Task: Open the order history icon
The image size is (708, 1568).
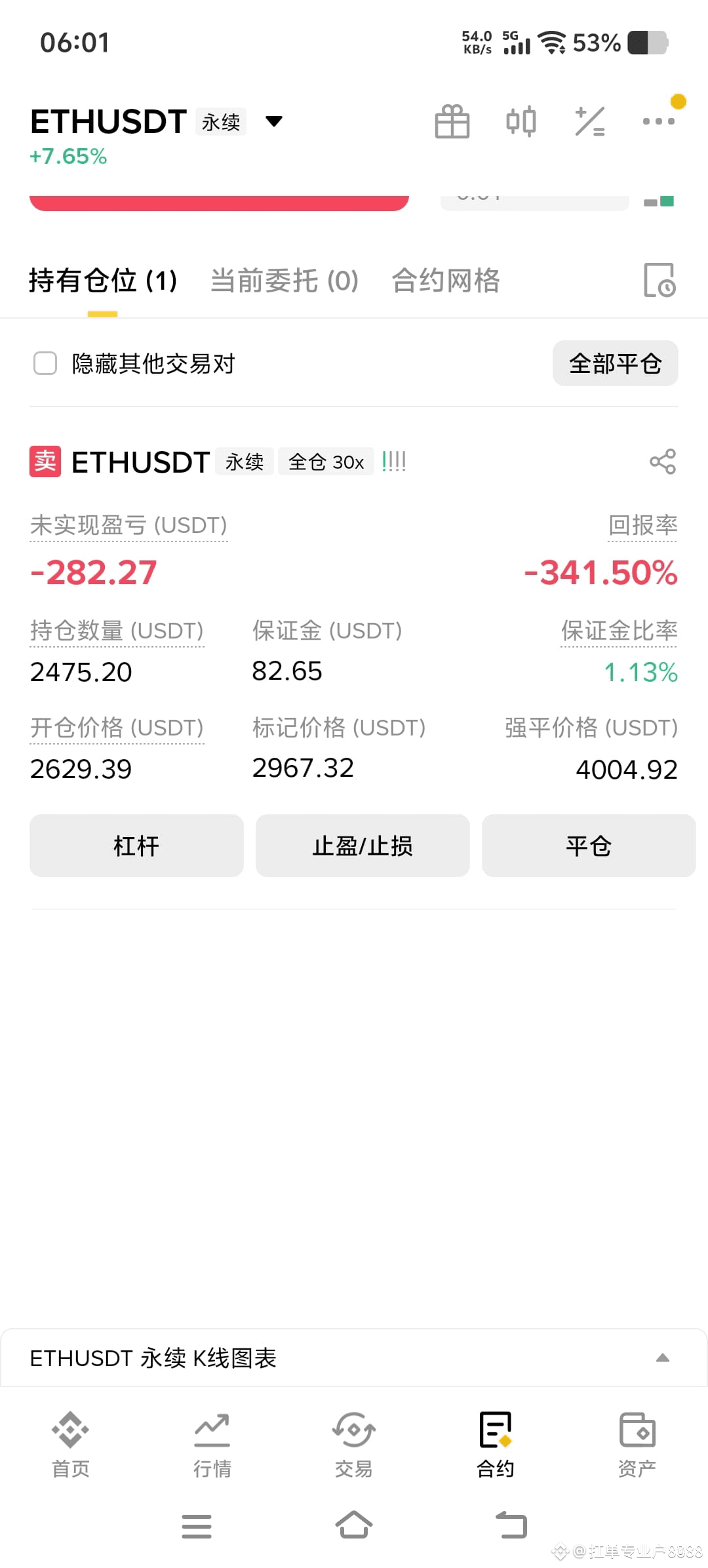Action: pos(659,280)
